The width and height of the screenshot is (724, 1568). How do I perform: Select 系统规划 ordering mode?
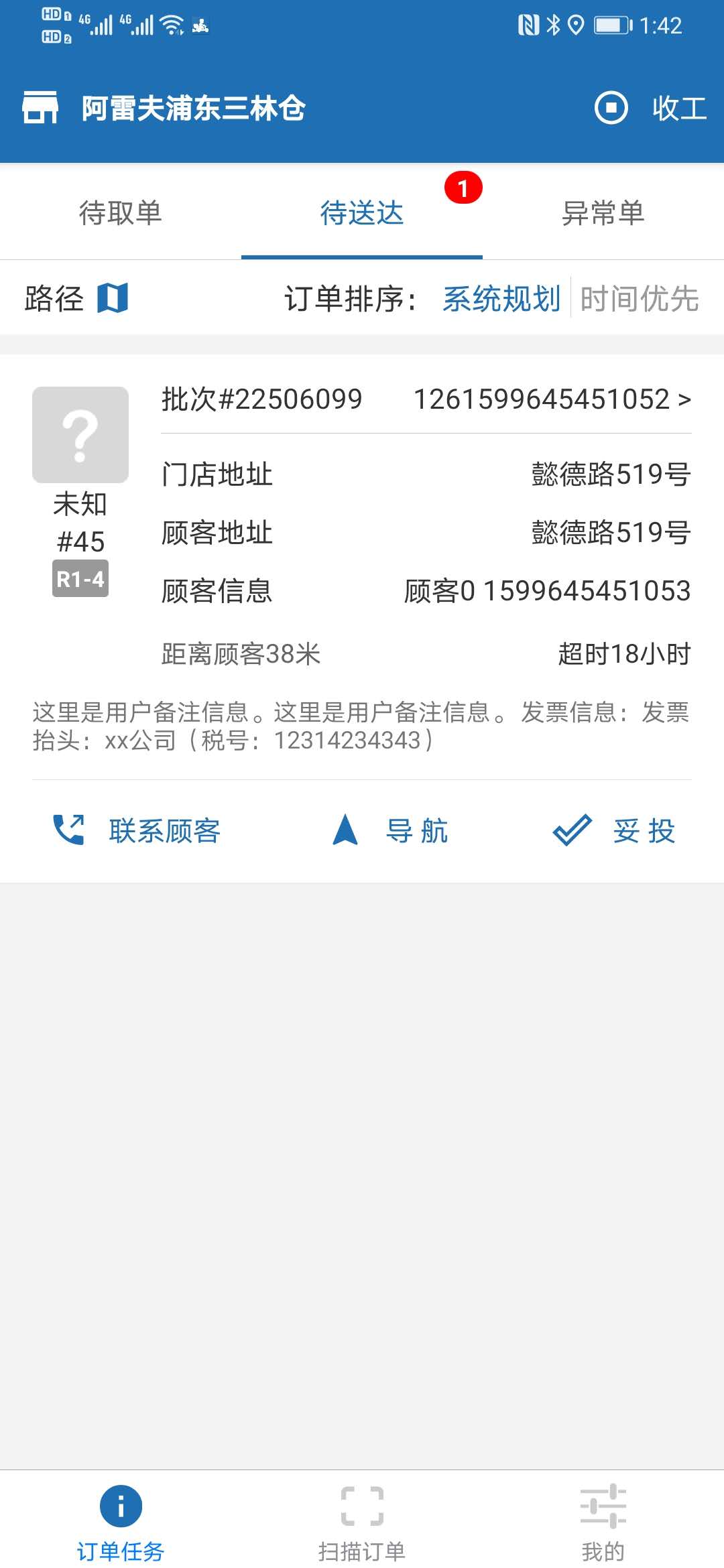[501, 300]
